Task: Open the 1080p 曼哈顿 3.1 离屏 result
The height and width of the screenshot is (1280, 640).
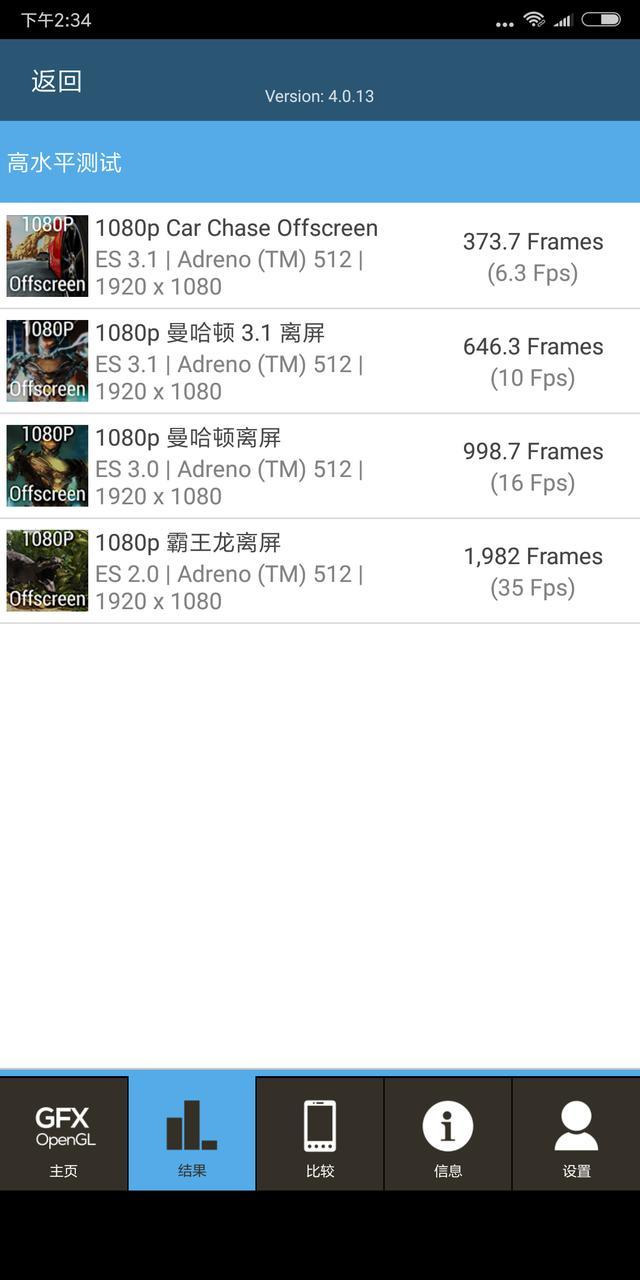Action: [320, 362]
